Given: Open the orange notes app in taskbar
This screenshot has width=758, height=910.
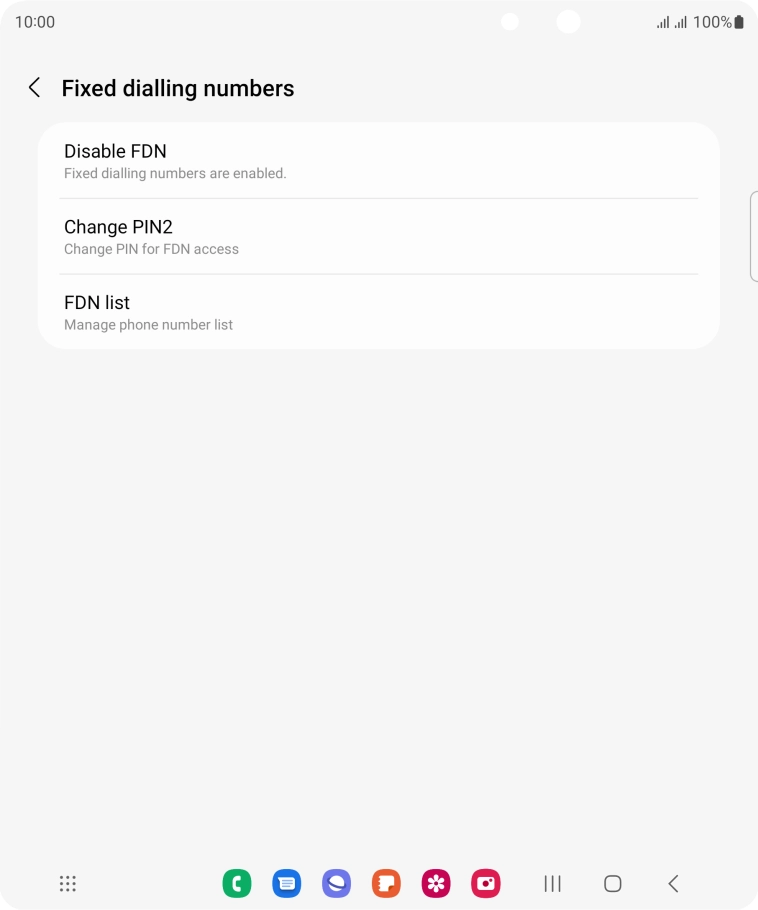Looking at the screenshot, I should [x=386, y=883].
